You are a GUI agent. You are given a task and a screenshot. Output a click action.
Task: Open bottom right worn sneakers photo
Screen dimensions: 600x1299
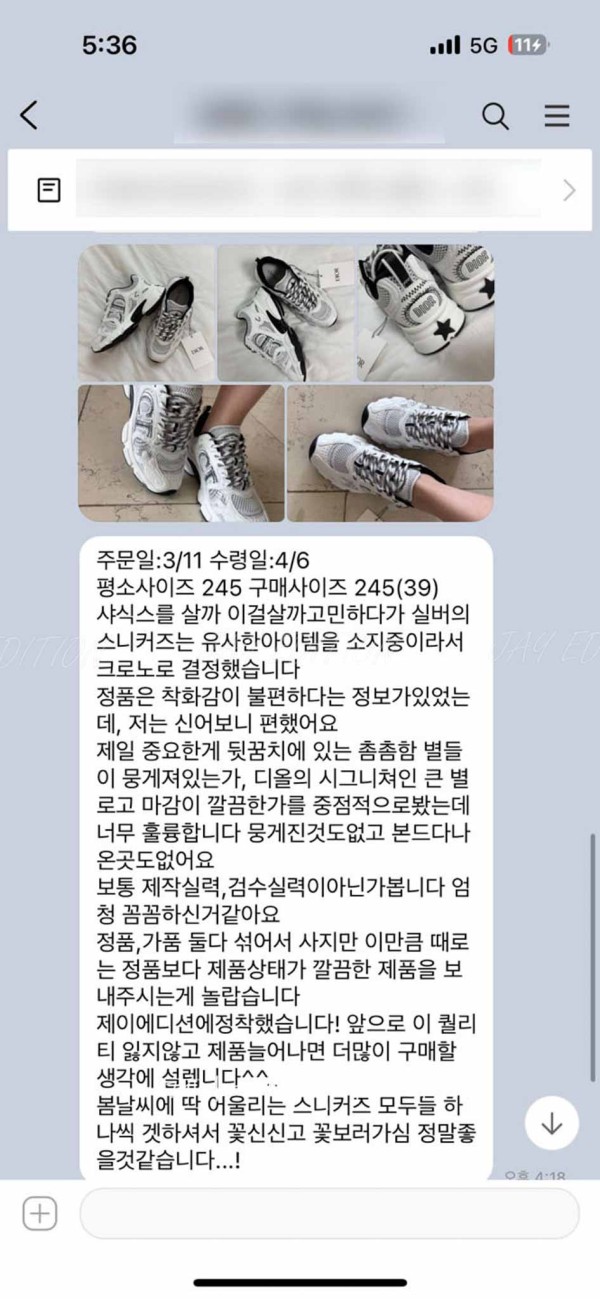point(390,453)
